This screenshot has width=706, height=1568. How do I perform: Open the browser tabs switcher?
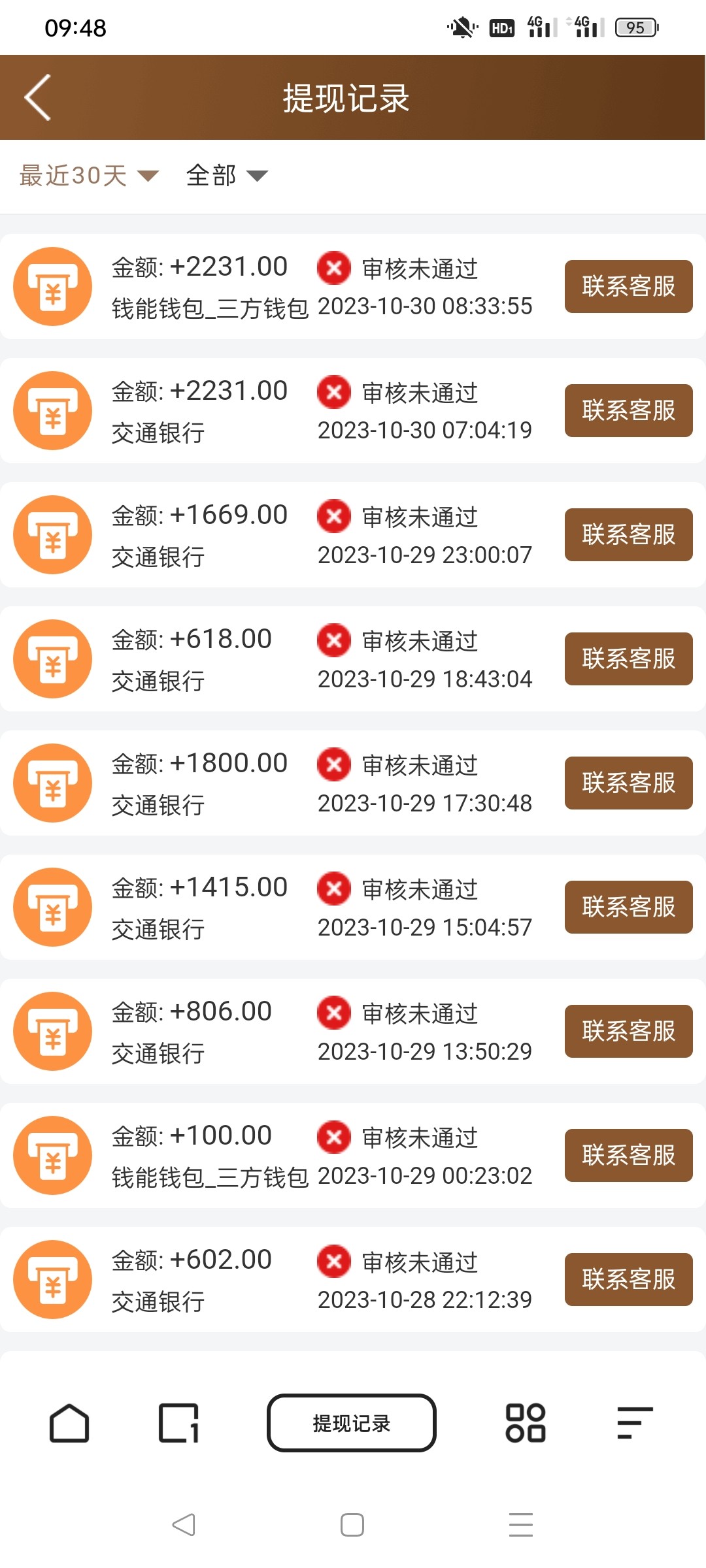pos(178,1423)
